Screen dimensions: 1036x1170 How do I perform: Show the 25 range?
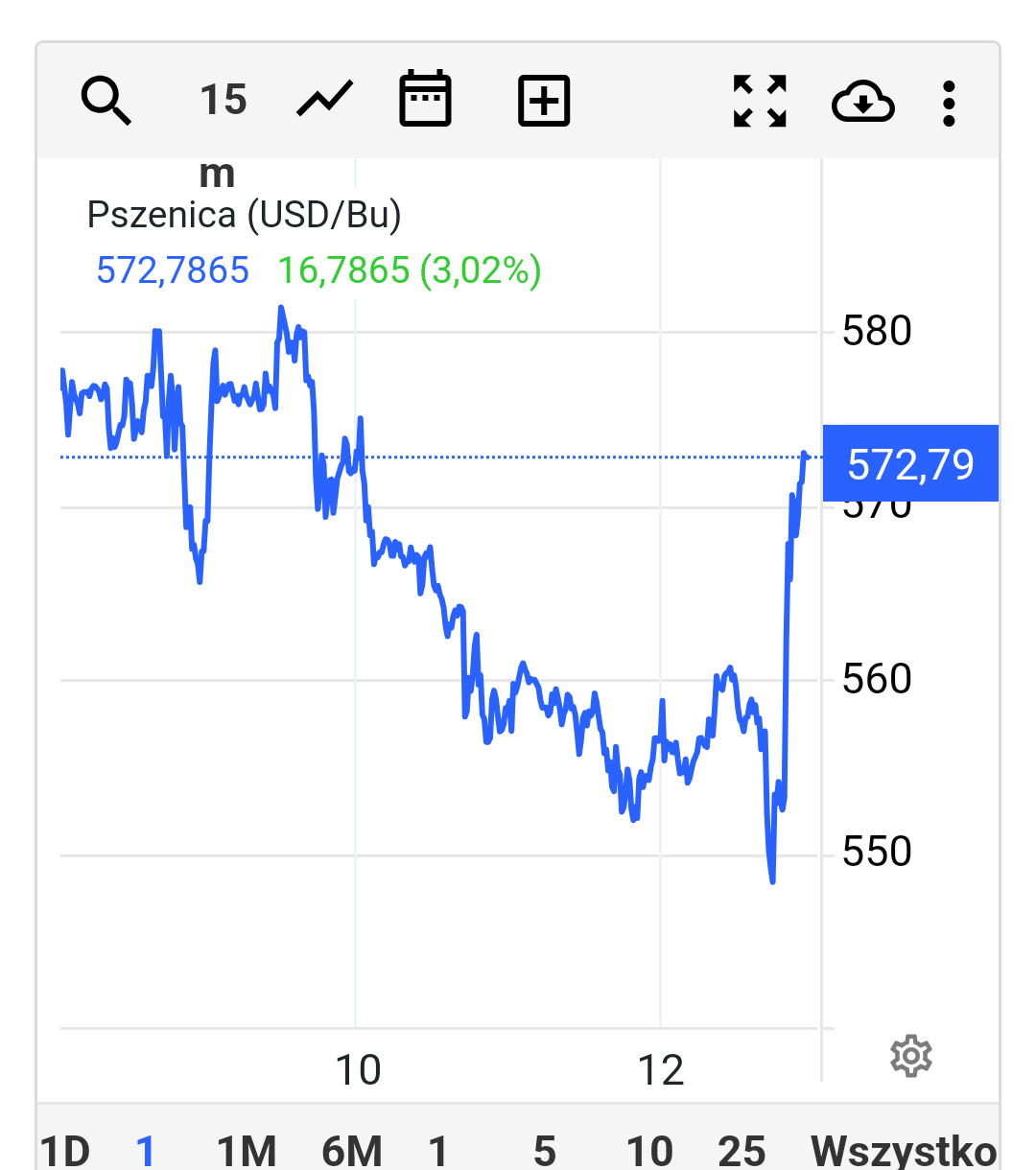tap(742, 1150)
